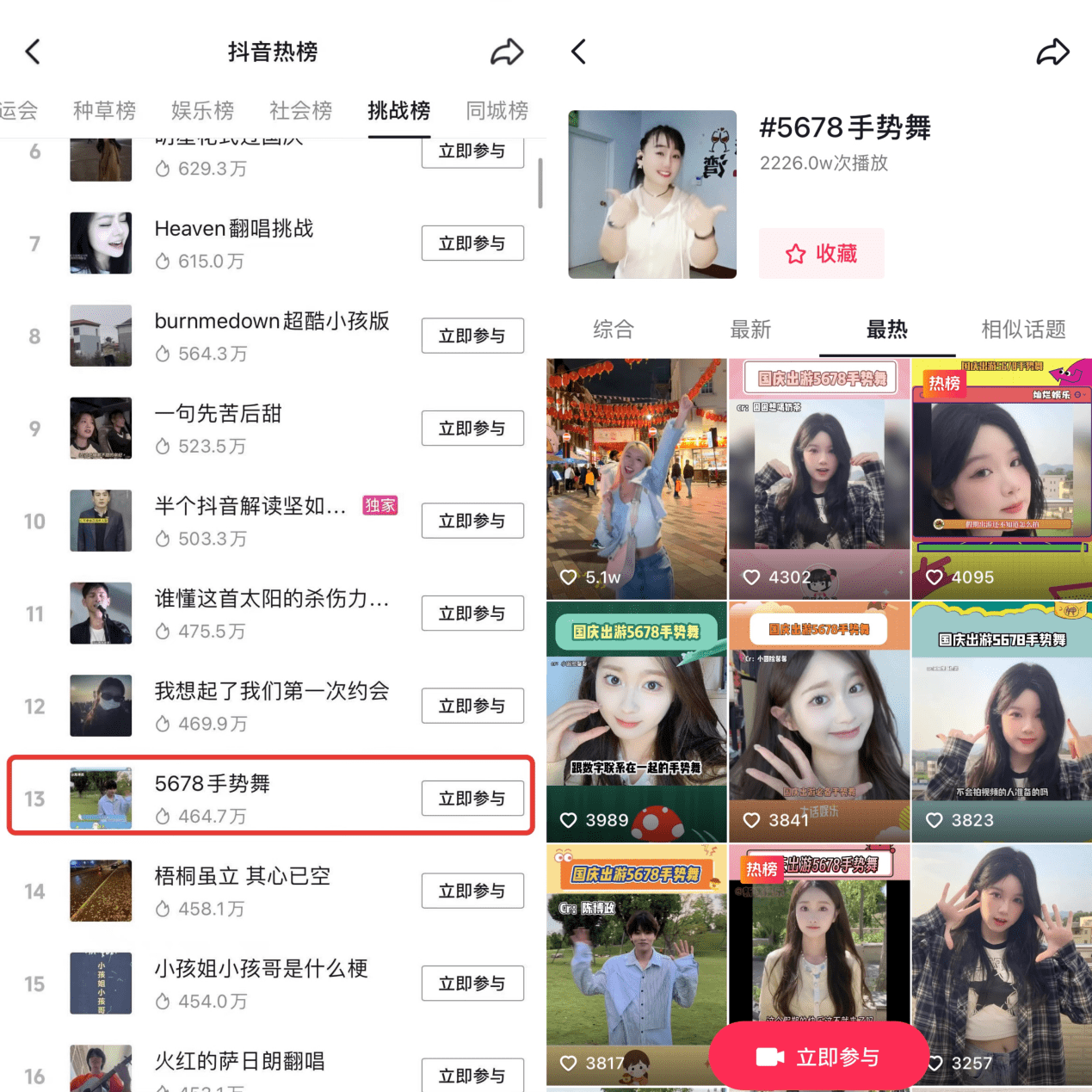Viewport: 1092px width, 1092px height.
Task: Open the 相似话题 tab
Action: click(x=1023, y=330)
